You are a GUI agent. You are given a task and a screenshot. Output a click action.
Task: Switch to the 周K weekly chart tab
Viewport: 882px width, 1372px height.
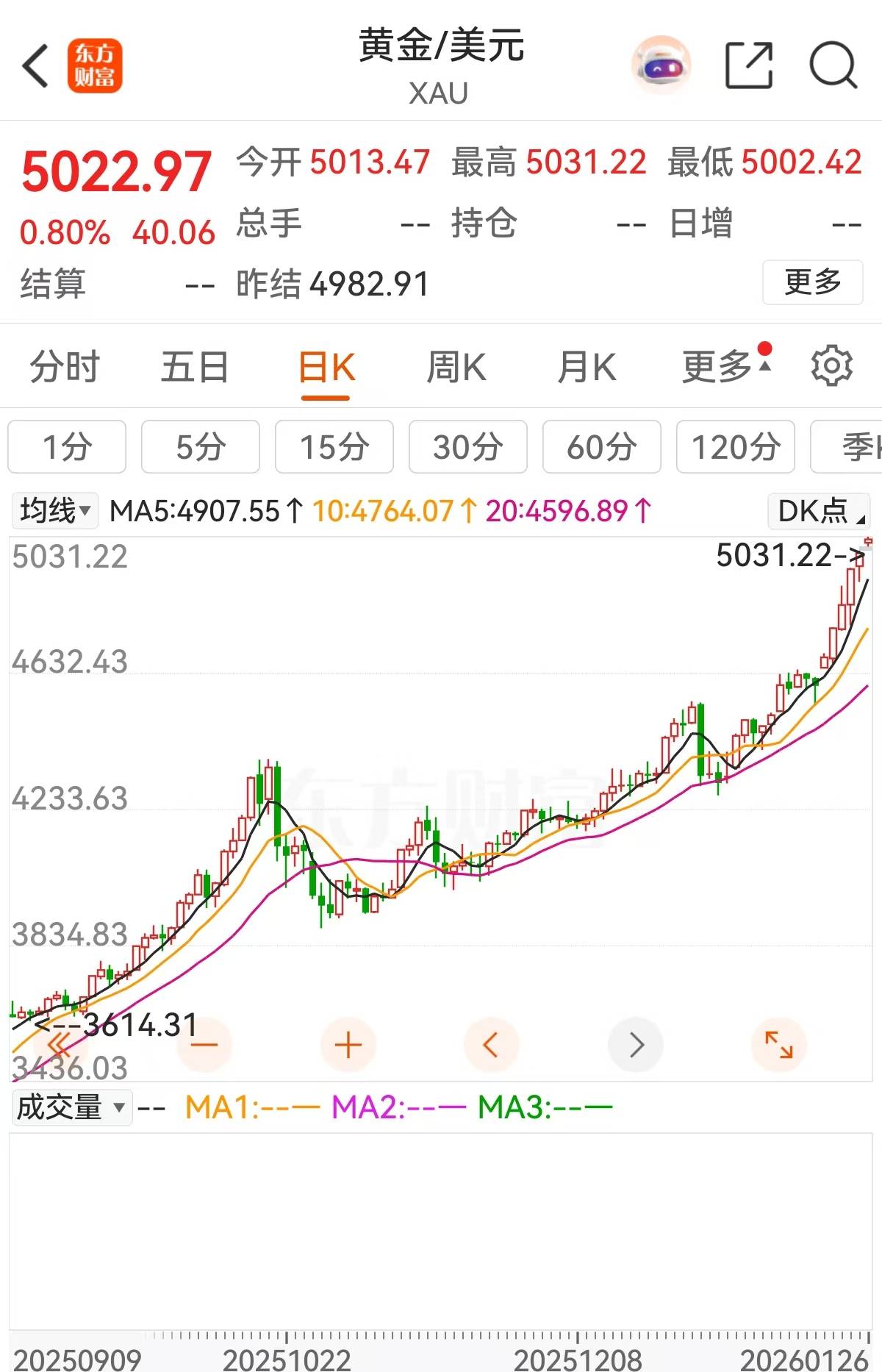point(457,366)
